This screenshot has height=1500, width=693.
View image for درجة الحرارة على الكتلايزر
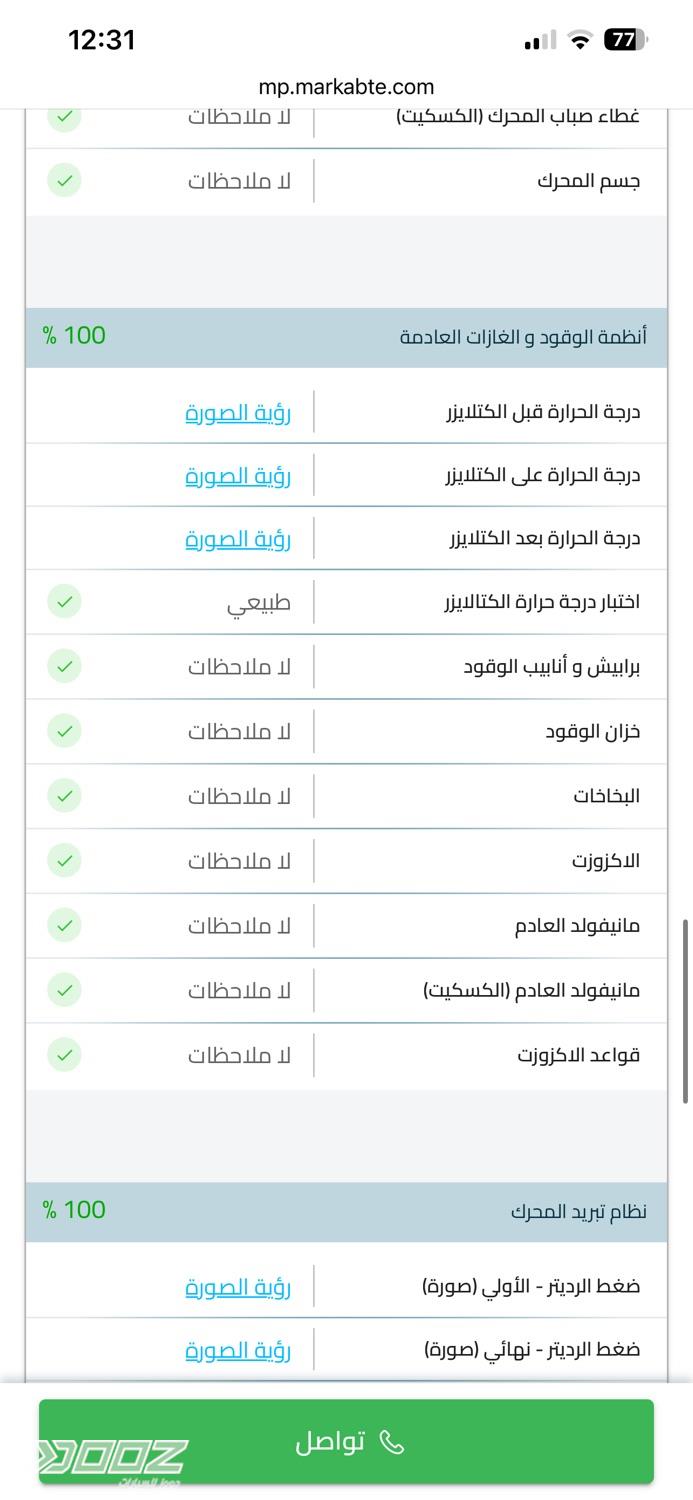238,476
